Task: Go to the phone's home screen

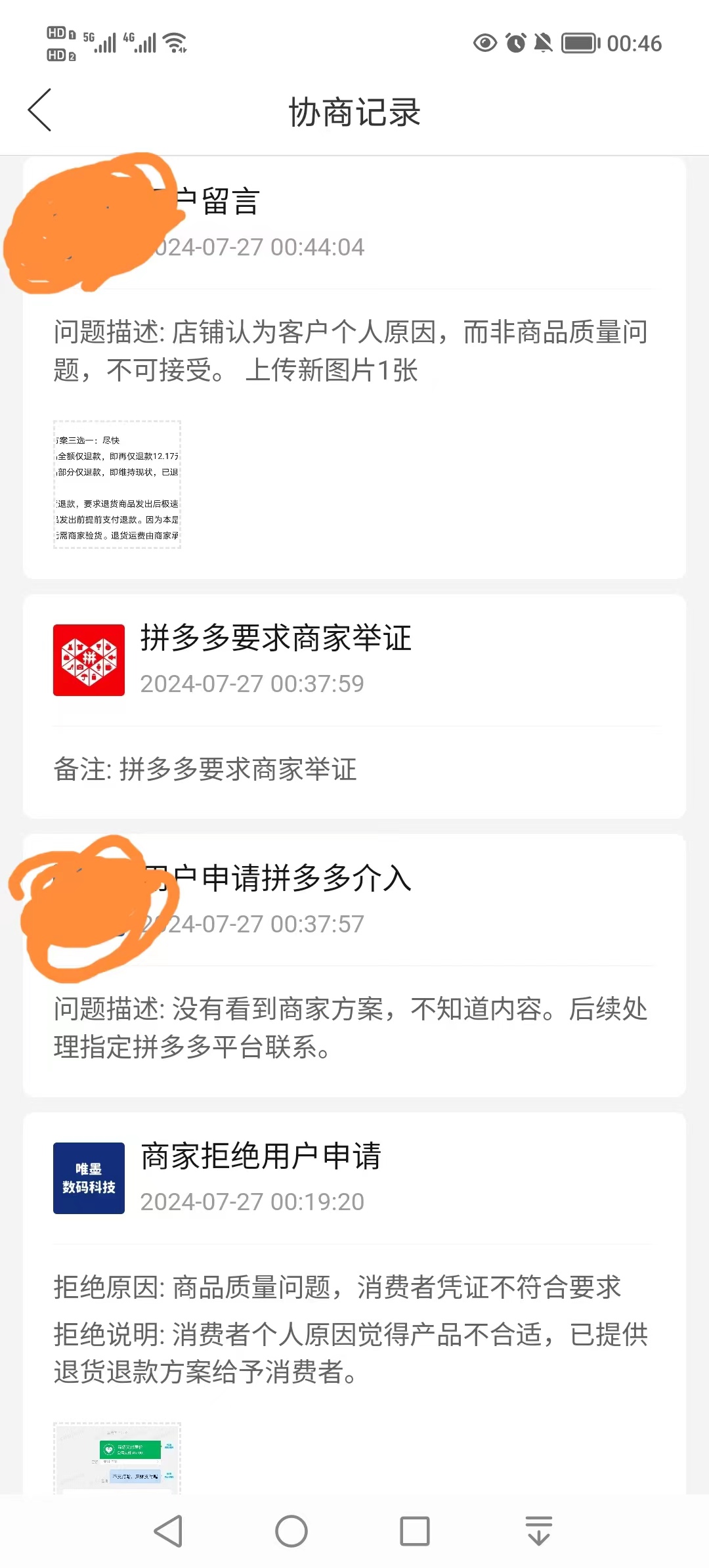Action: (x=291, y=1531)
